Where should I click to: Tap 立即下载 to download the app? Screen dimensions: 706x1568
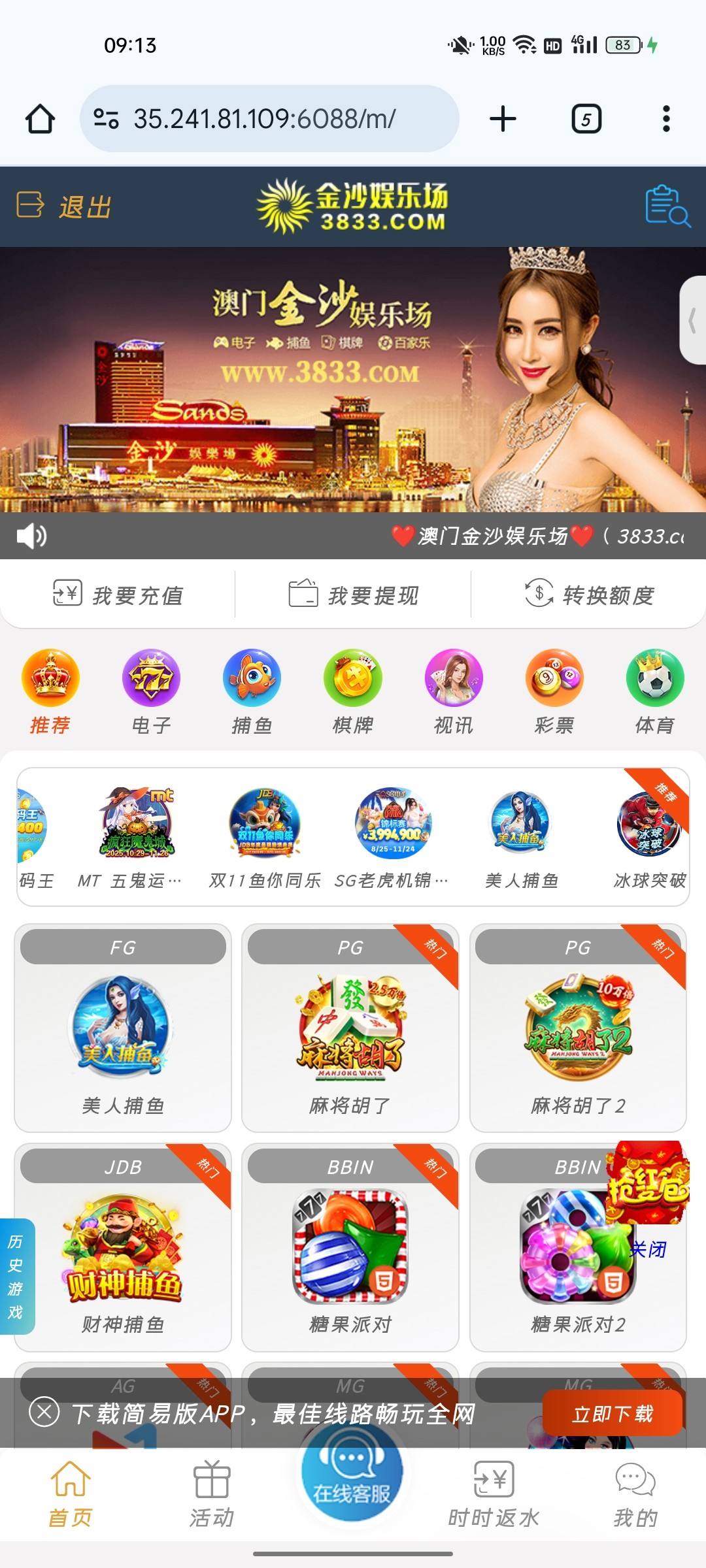coord(613,1414)
